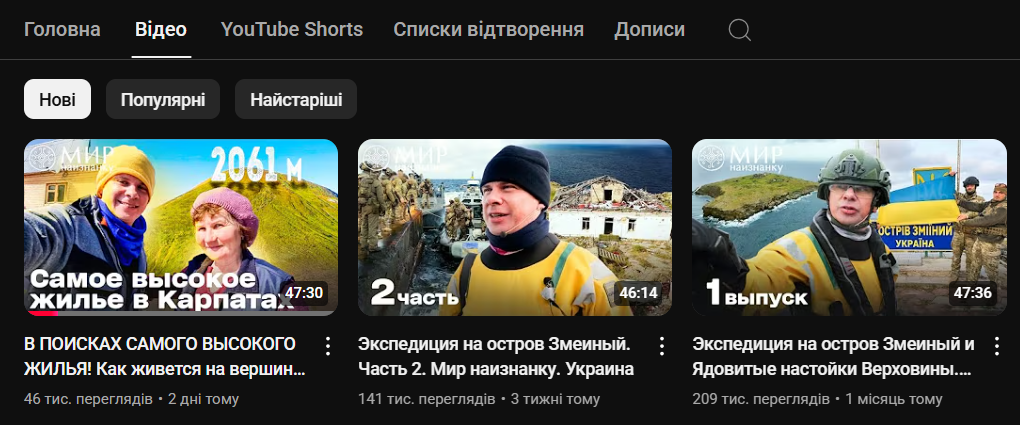Play Змеиный island Часть 2 video

pyautogui.click(x=515, y=227)
